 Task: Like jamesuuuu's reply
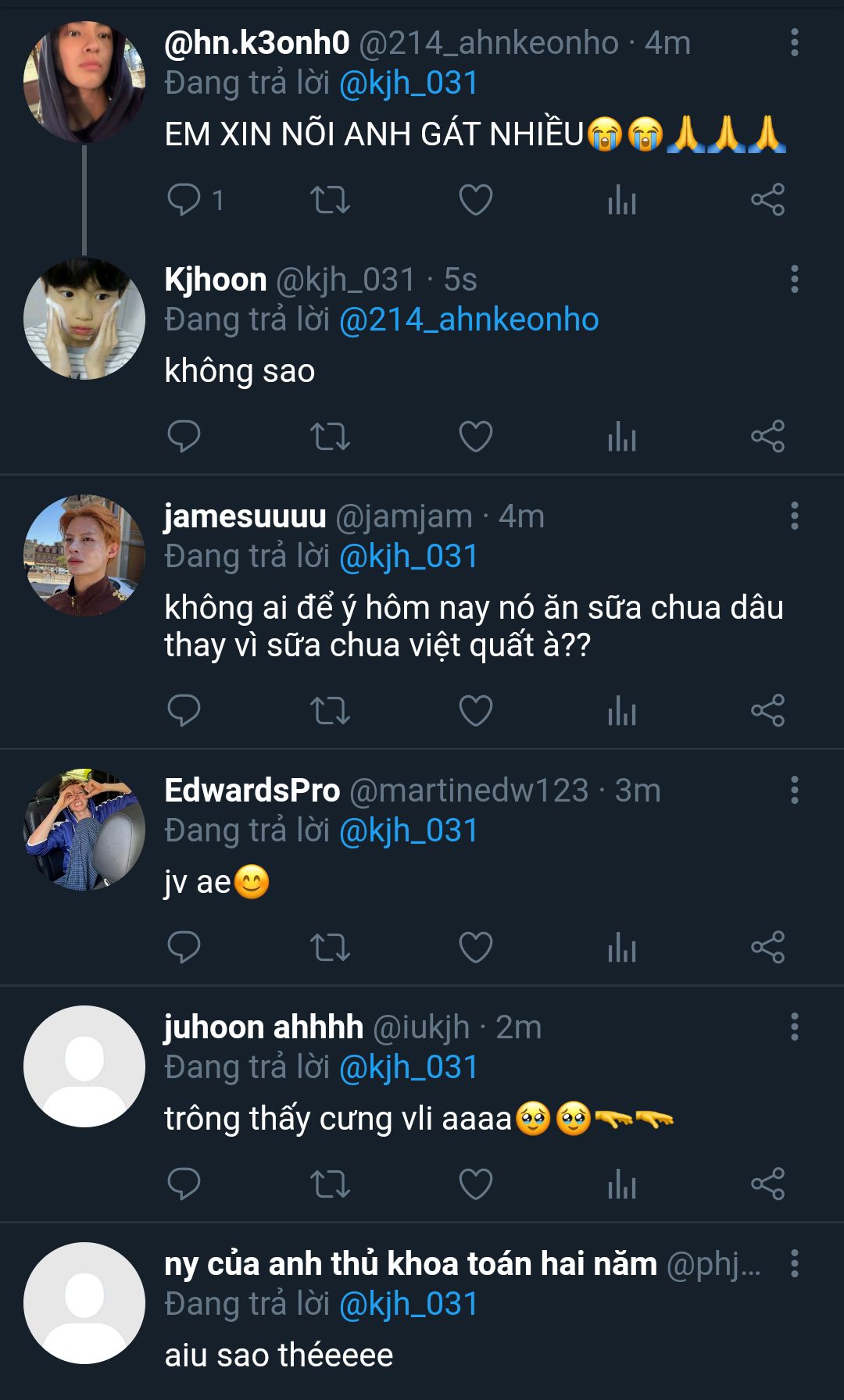[475, 710]
